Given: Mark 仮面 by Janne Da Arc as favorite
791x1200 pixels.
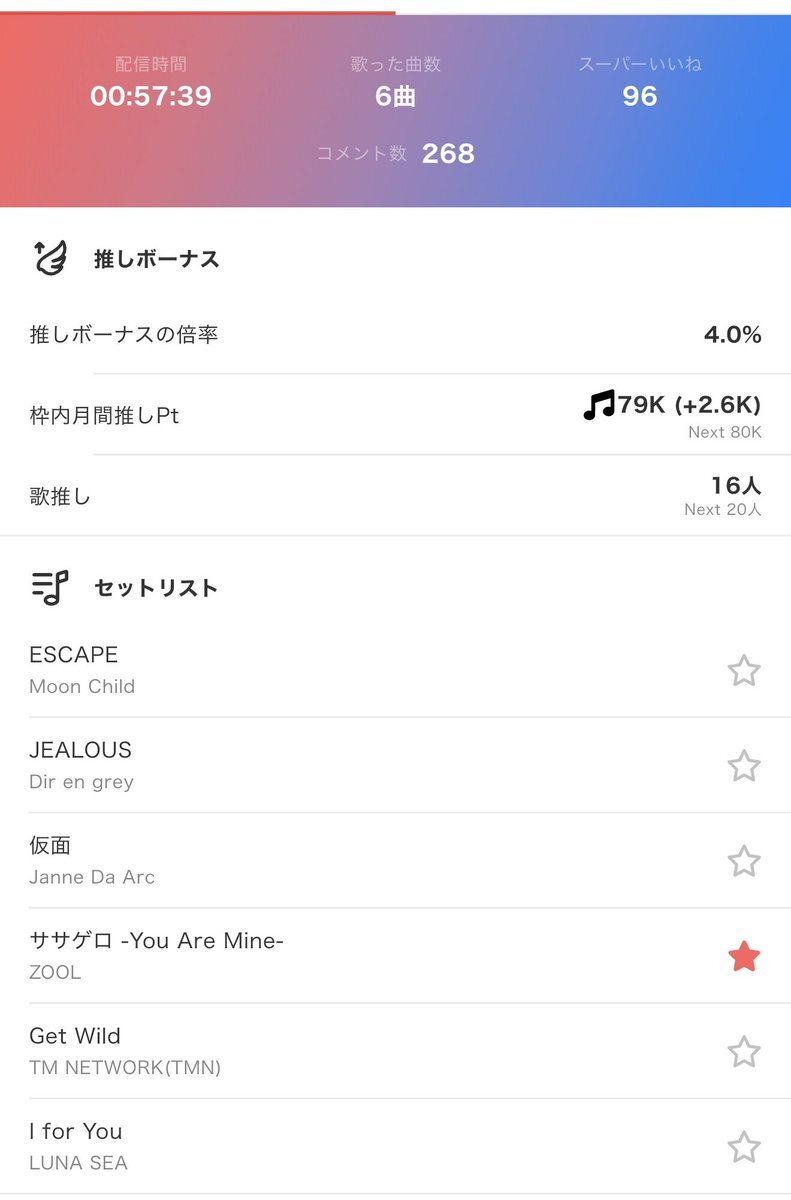Looking at the screenshot, I should coord(743,861).
